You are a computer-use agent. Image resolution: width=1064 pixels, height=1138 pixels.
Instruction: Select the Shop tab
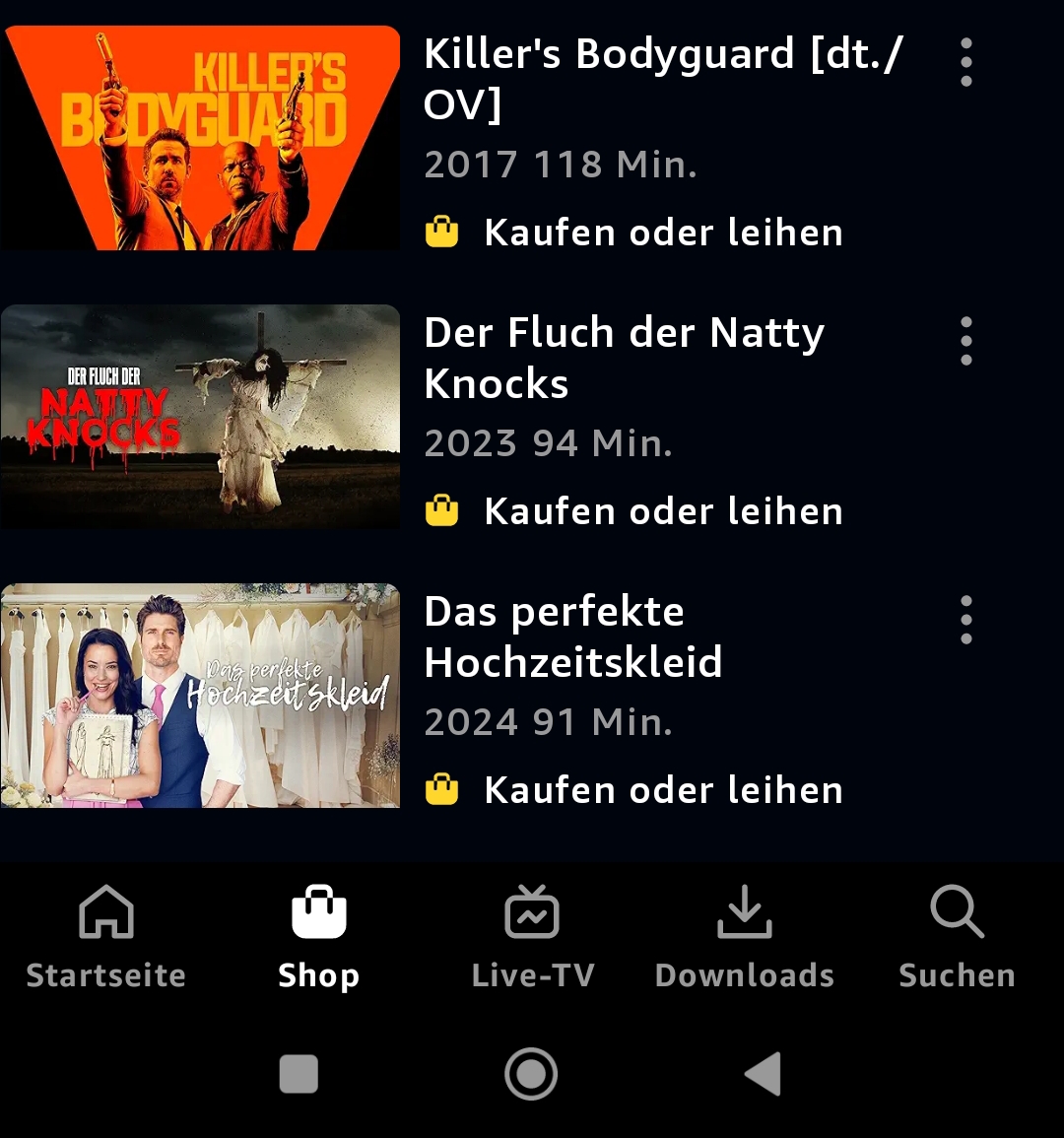[318, 936]
